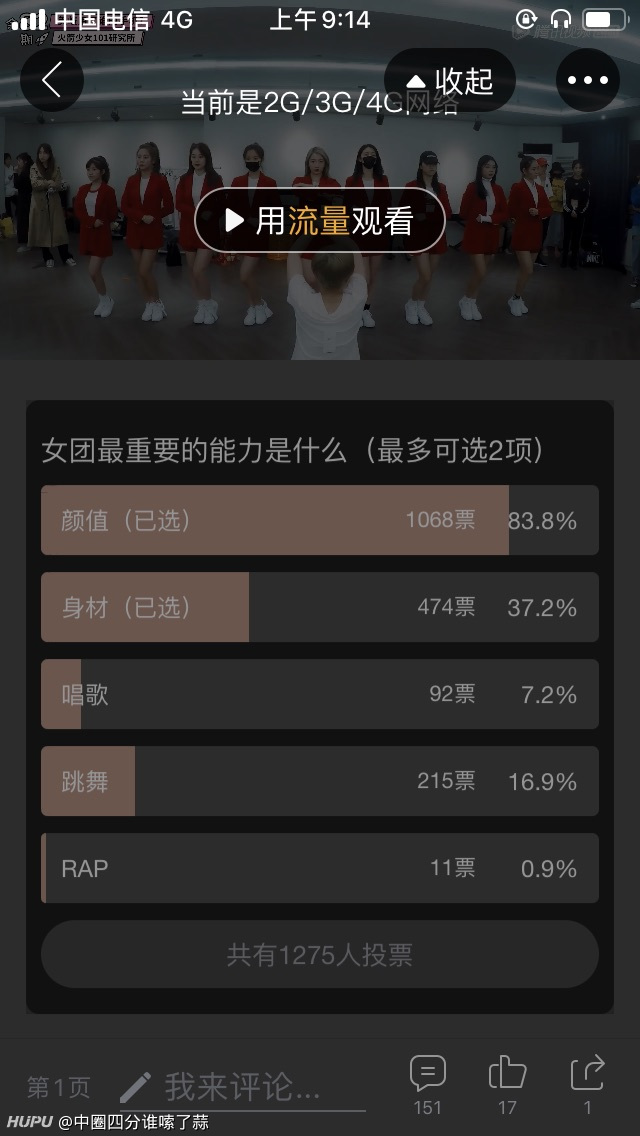Open the 第1页 page selector

tap(59, 1087)
